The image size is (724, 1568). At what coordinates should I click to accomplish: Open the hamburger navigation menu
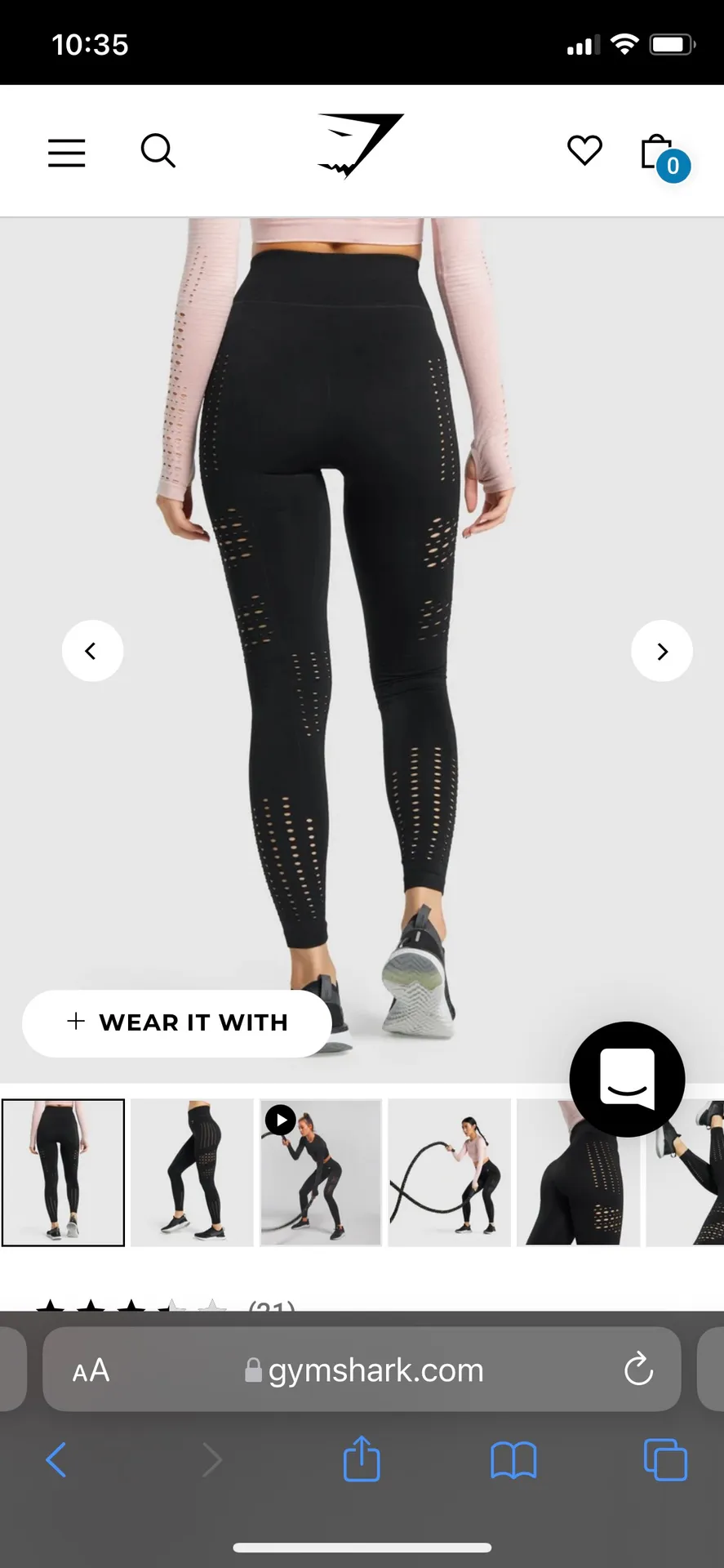(x=66, y=152)
